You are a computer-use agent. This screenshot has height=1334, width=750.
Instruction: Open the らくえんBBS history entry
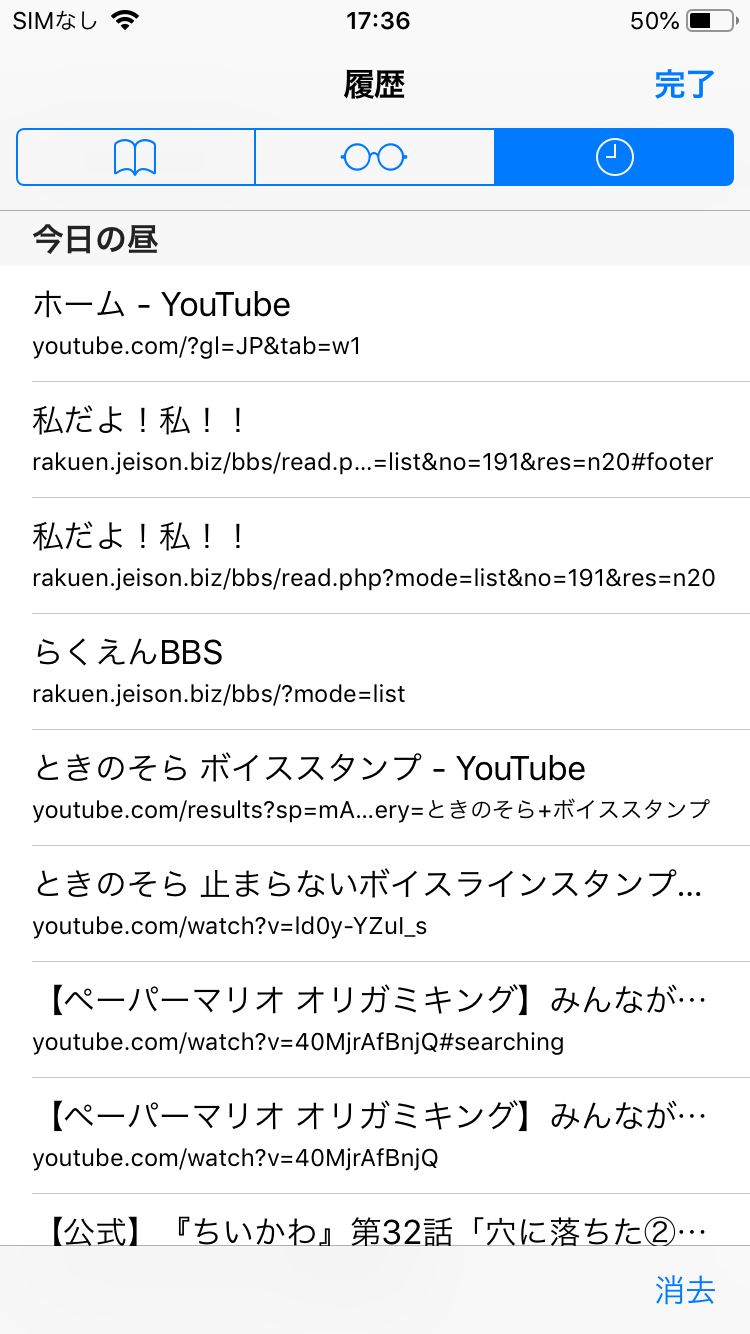(375, 671)
